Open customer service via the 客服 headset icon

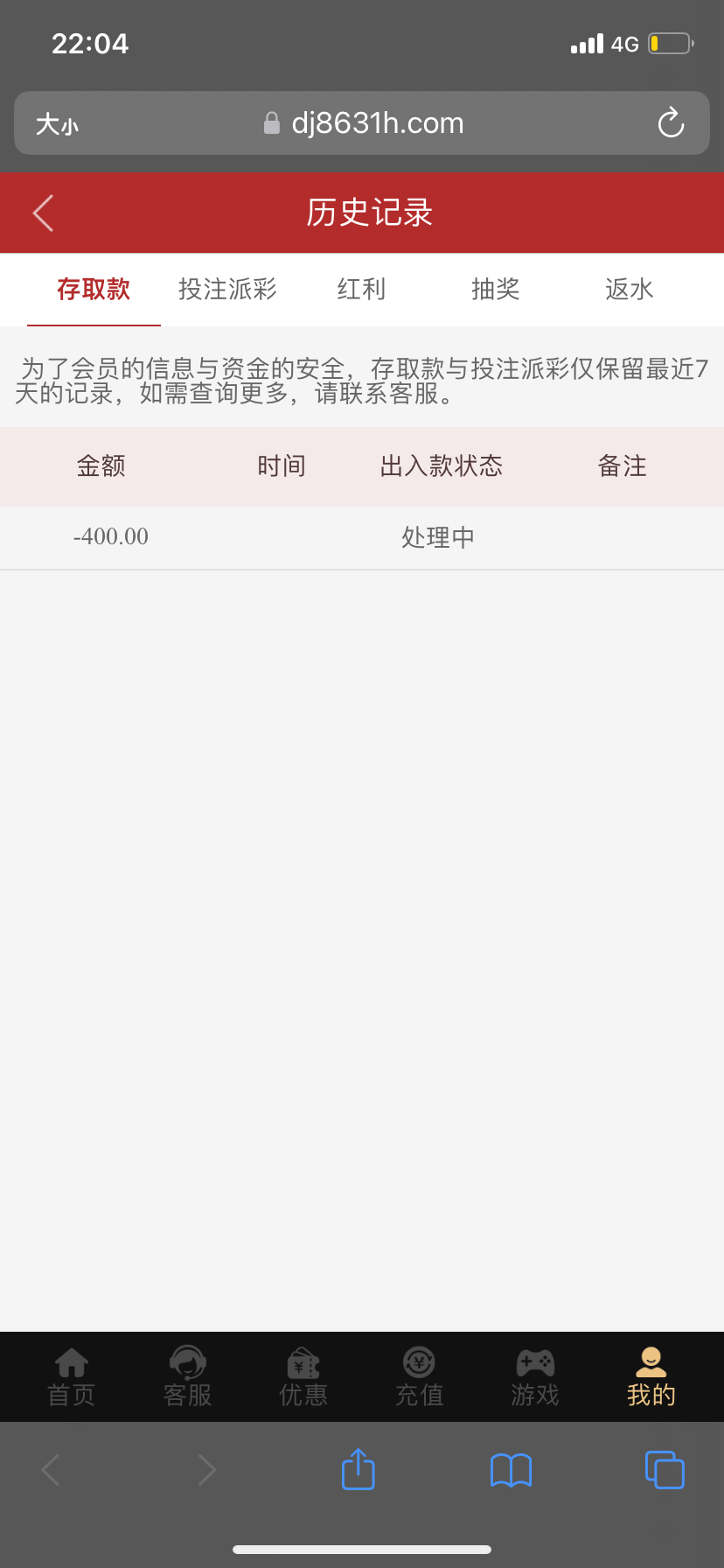click(x=186, y=1375)
